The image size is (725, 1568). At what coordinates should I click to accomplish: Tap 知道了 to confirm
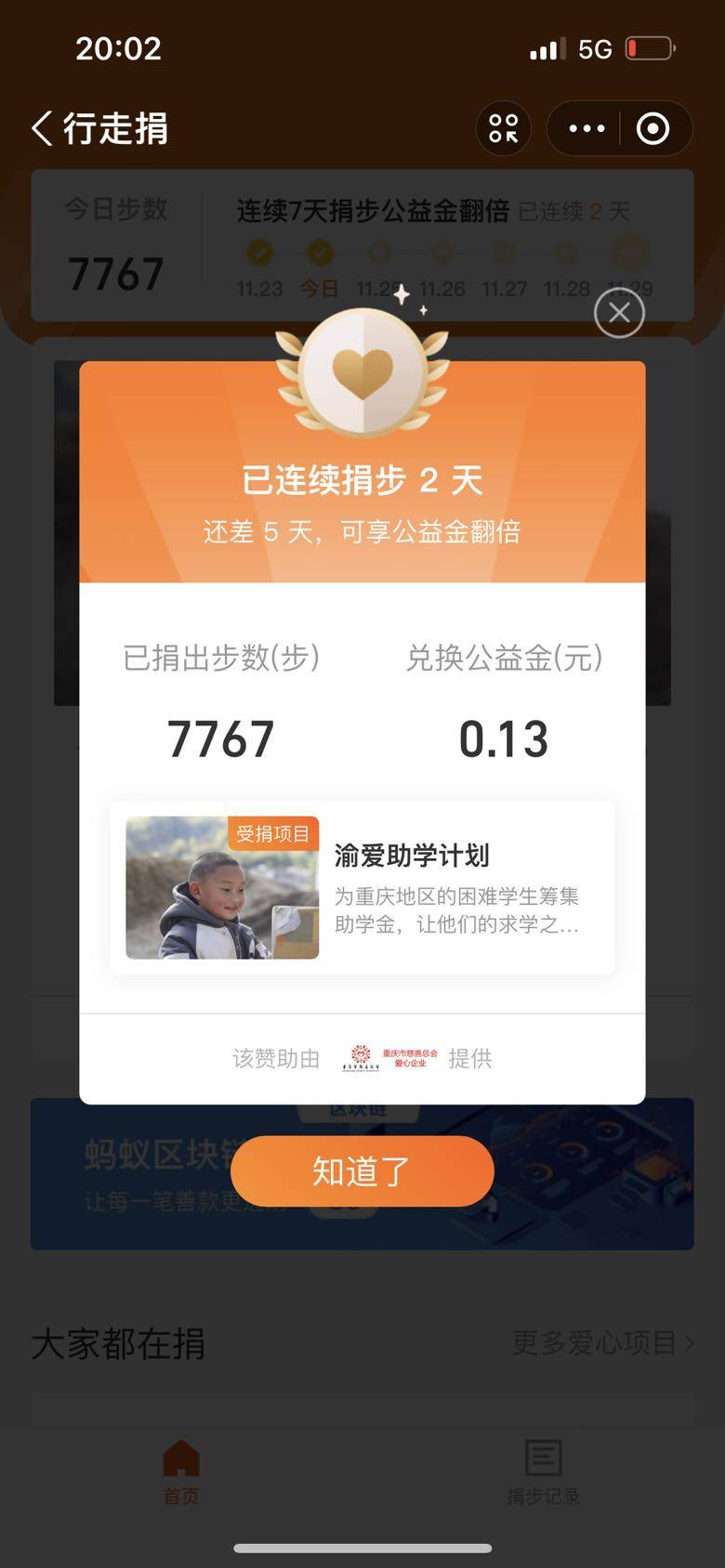coord(362,1171)
